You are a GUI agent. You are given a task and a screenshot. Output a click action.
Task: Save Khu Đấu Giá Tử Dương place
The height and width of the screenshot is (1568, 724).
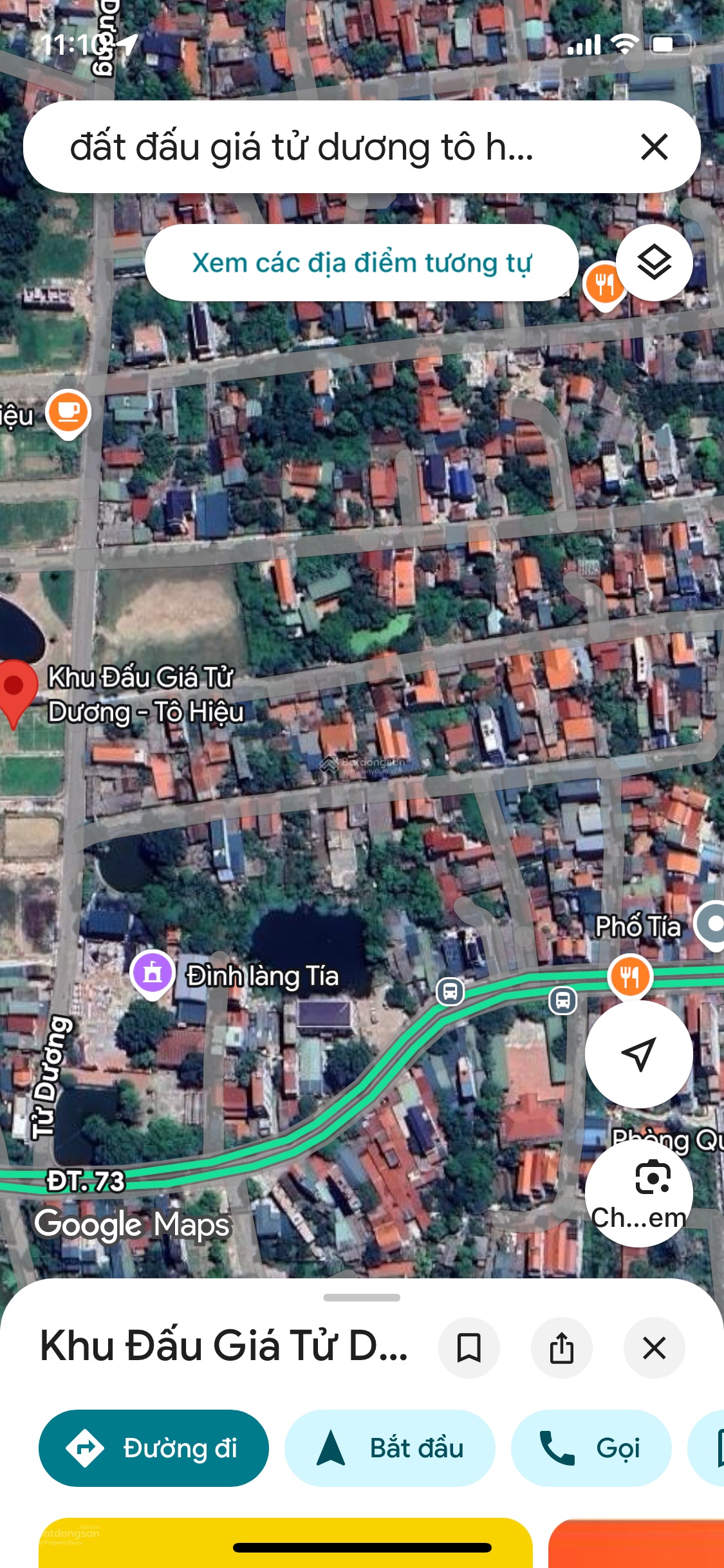click(469, 1348)
